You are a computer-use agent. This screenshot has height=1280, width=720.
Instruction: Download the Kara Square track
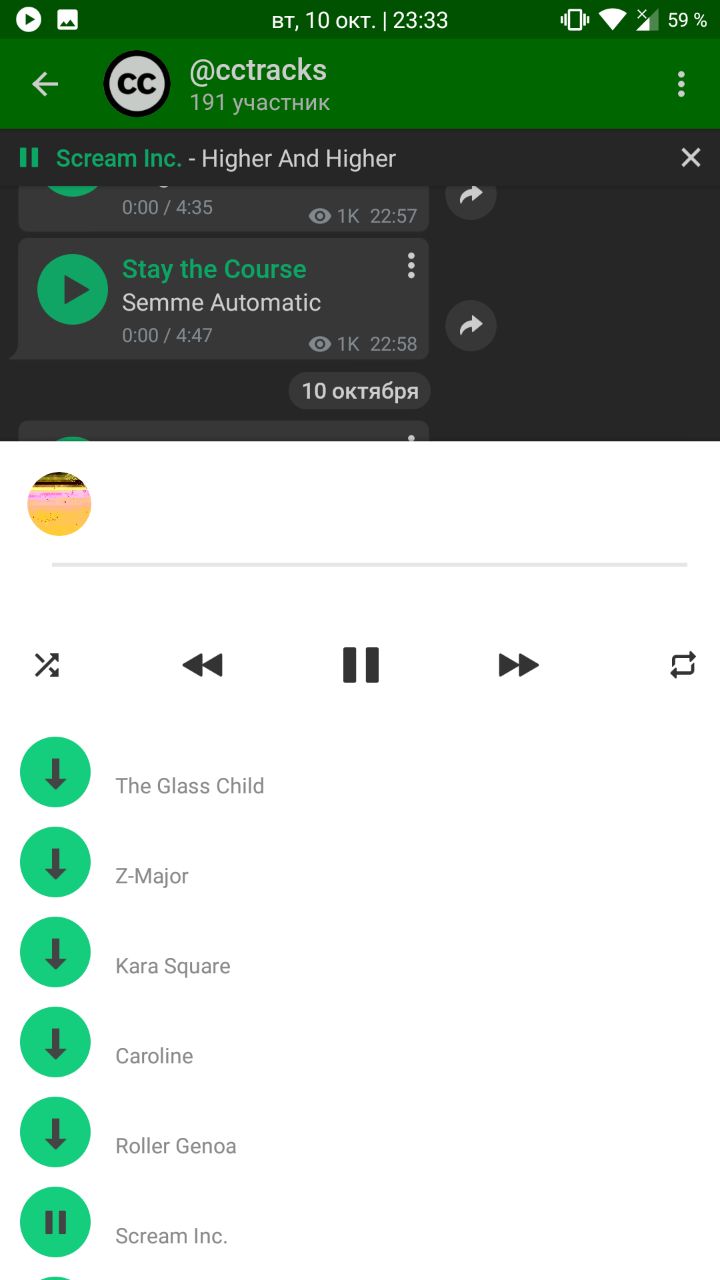[55, 953]
